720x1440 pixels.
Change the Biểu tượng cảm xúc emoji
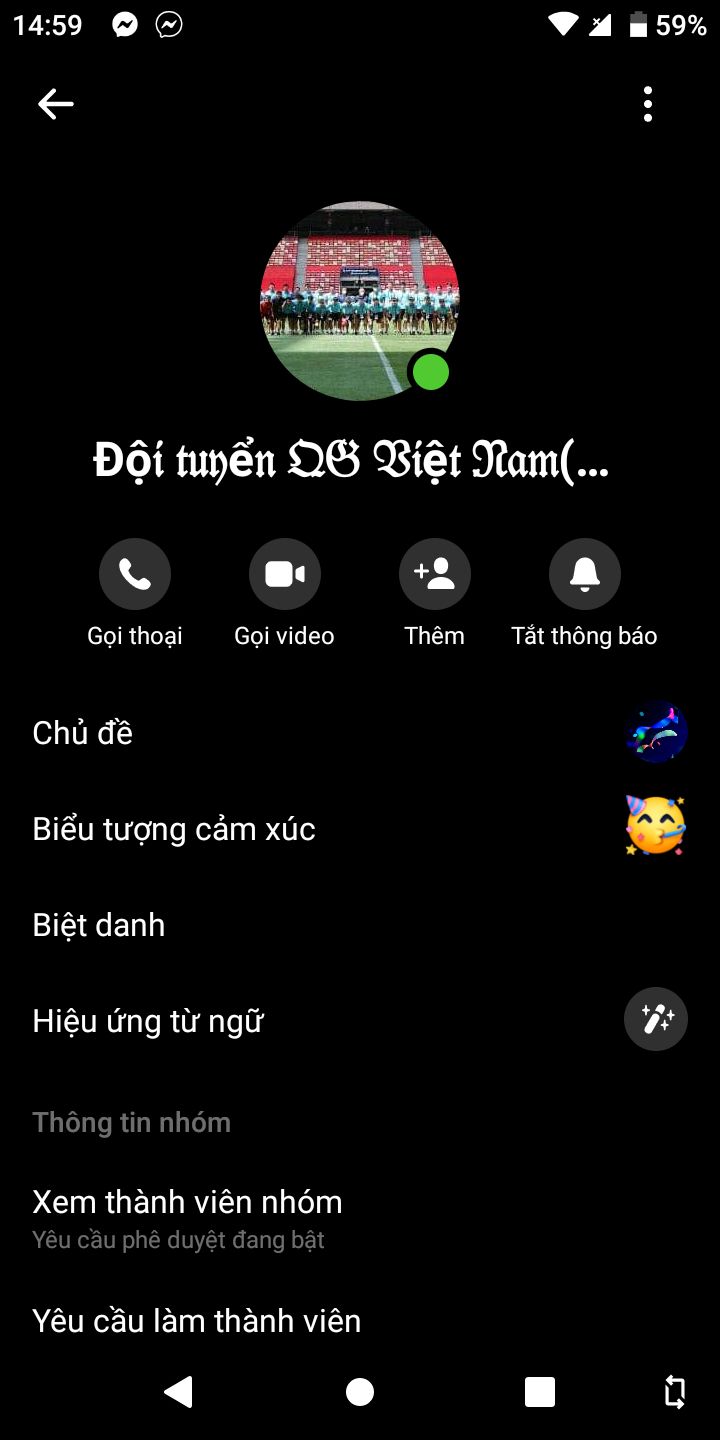coord(360,829)
